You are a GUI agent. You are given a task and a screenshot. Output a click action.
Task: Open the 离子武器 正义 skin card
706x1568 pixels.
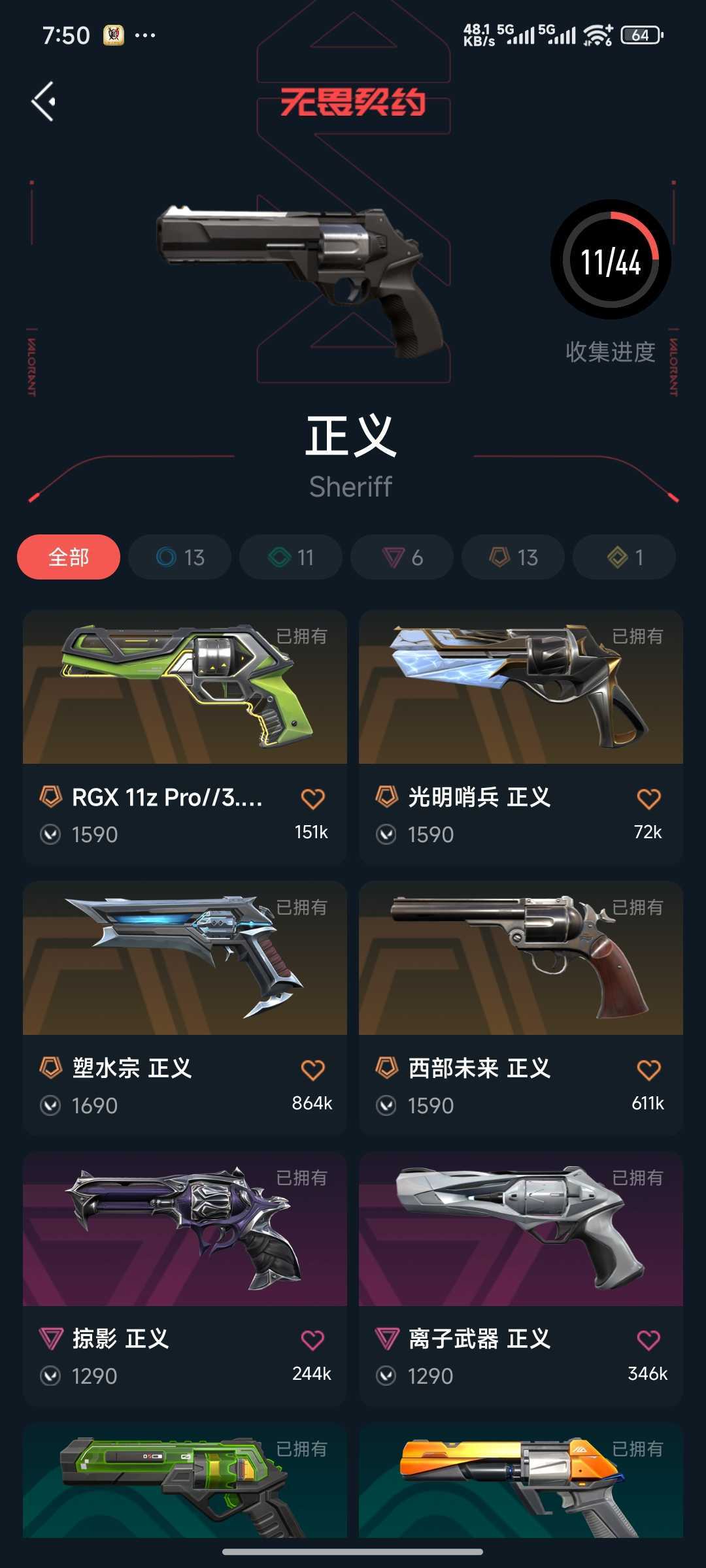click(x=521, y=1279)
